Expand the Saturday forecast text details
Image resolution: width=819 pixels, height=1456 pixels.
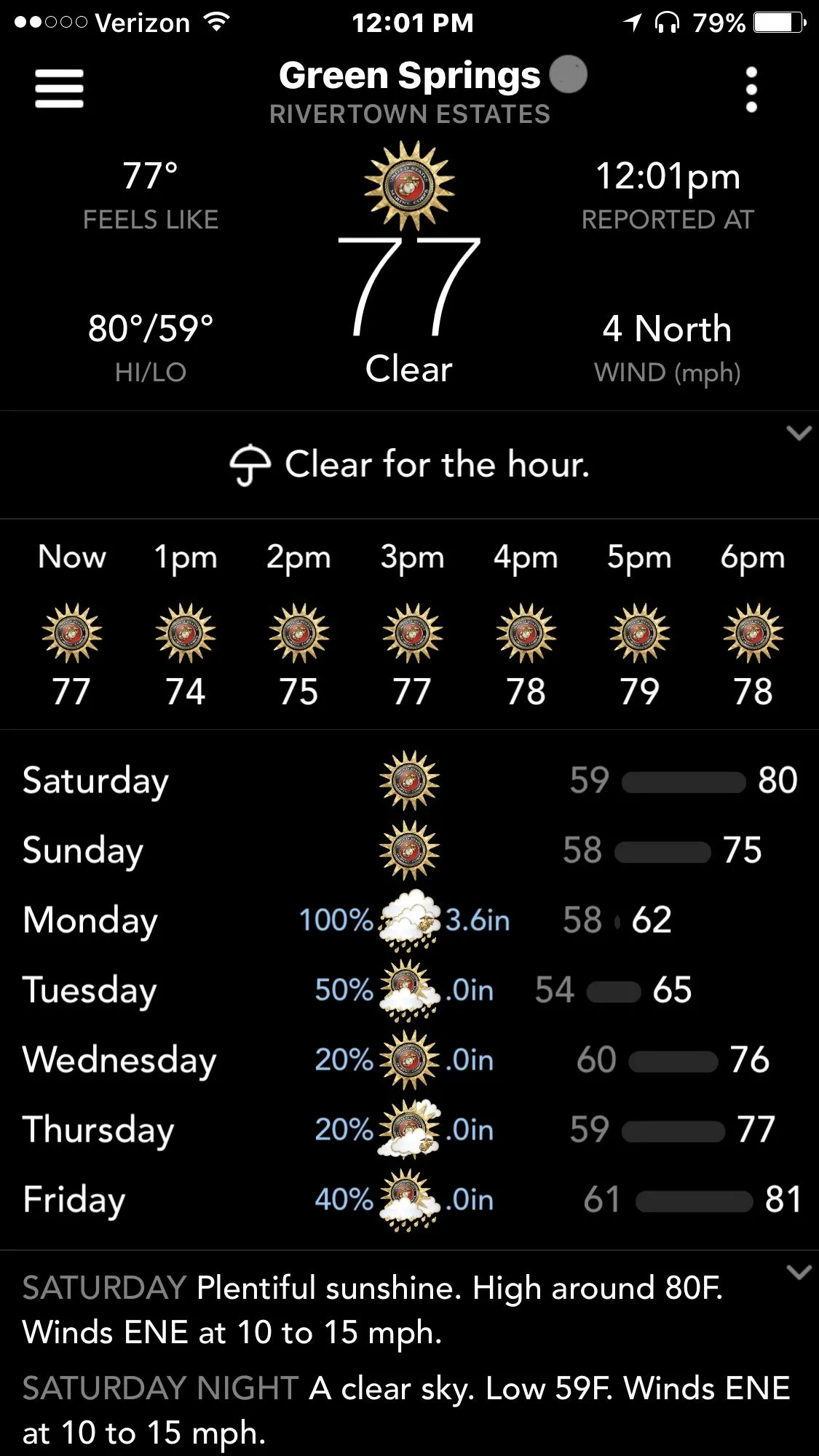pyautogui.click(x=799, y=1272)
